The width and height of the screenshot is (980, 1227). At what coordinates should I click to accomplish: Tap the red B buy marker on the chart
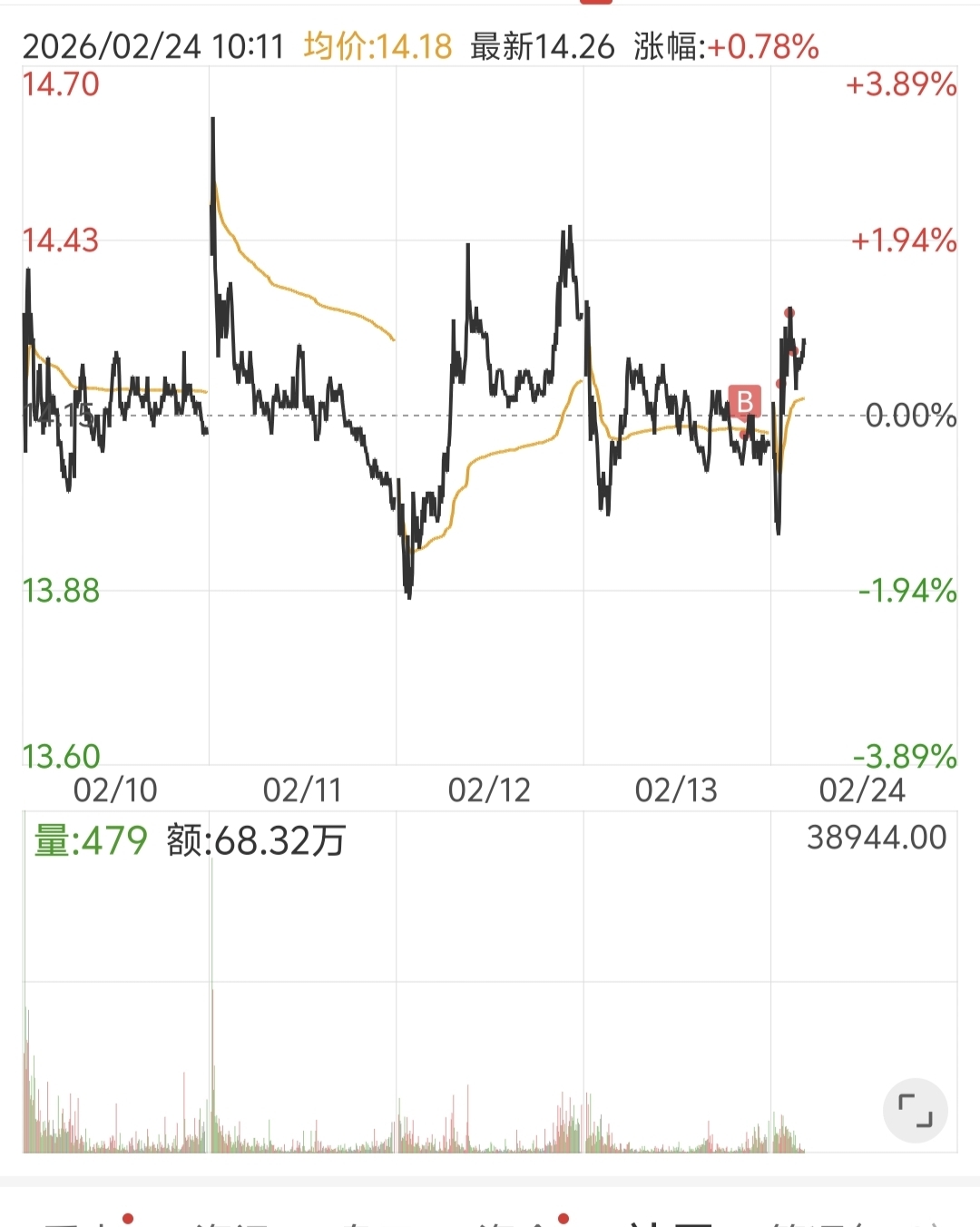pos(745,401)
